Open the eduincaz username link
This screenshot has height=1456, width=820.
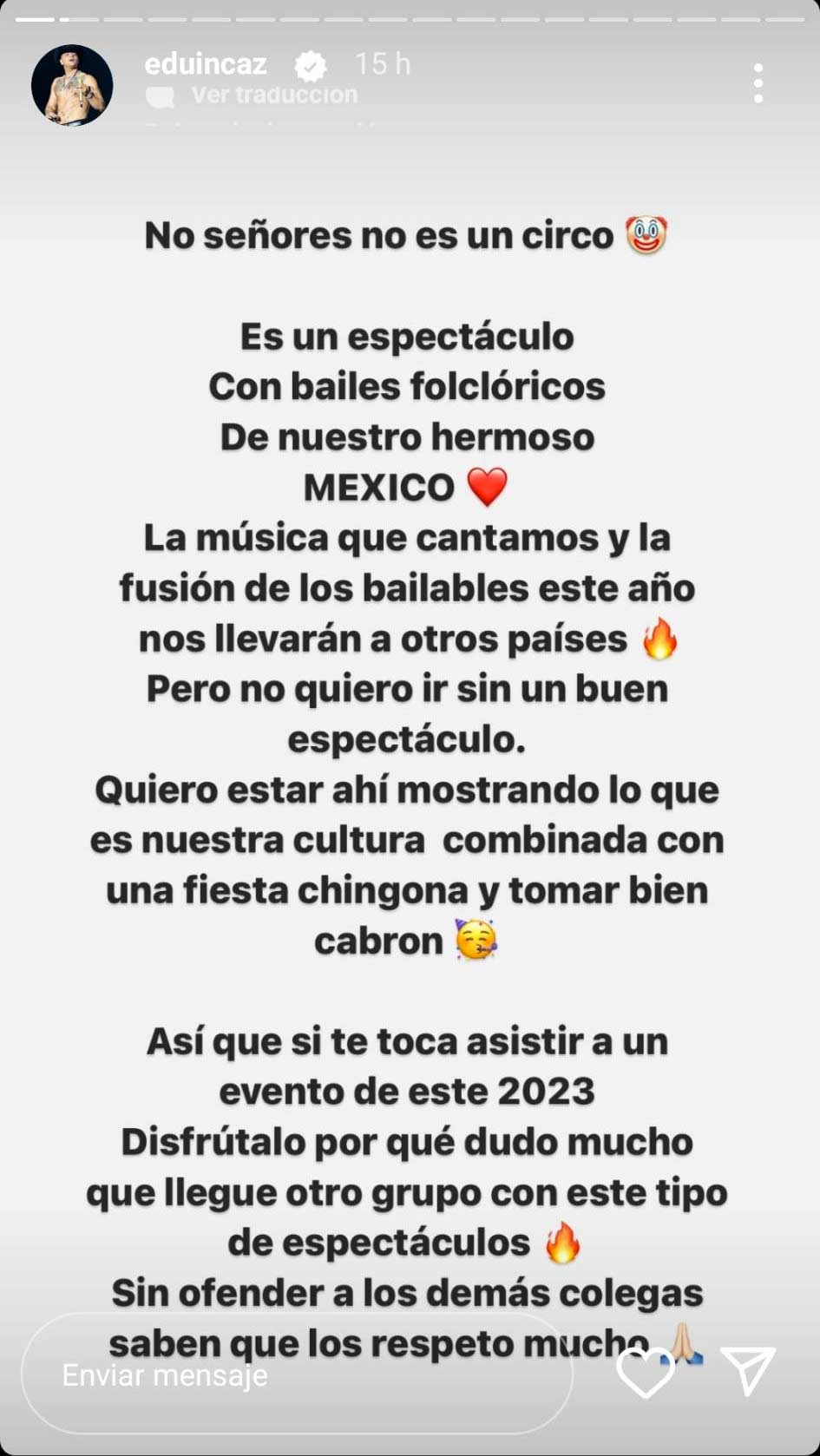[x=206, y=64]
